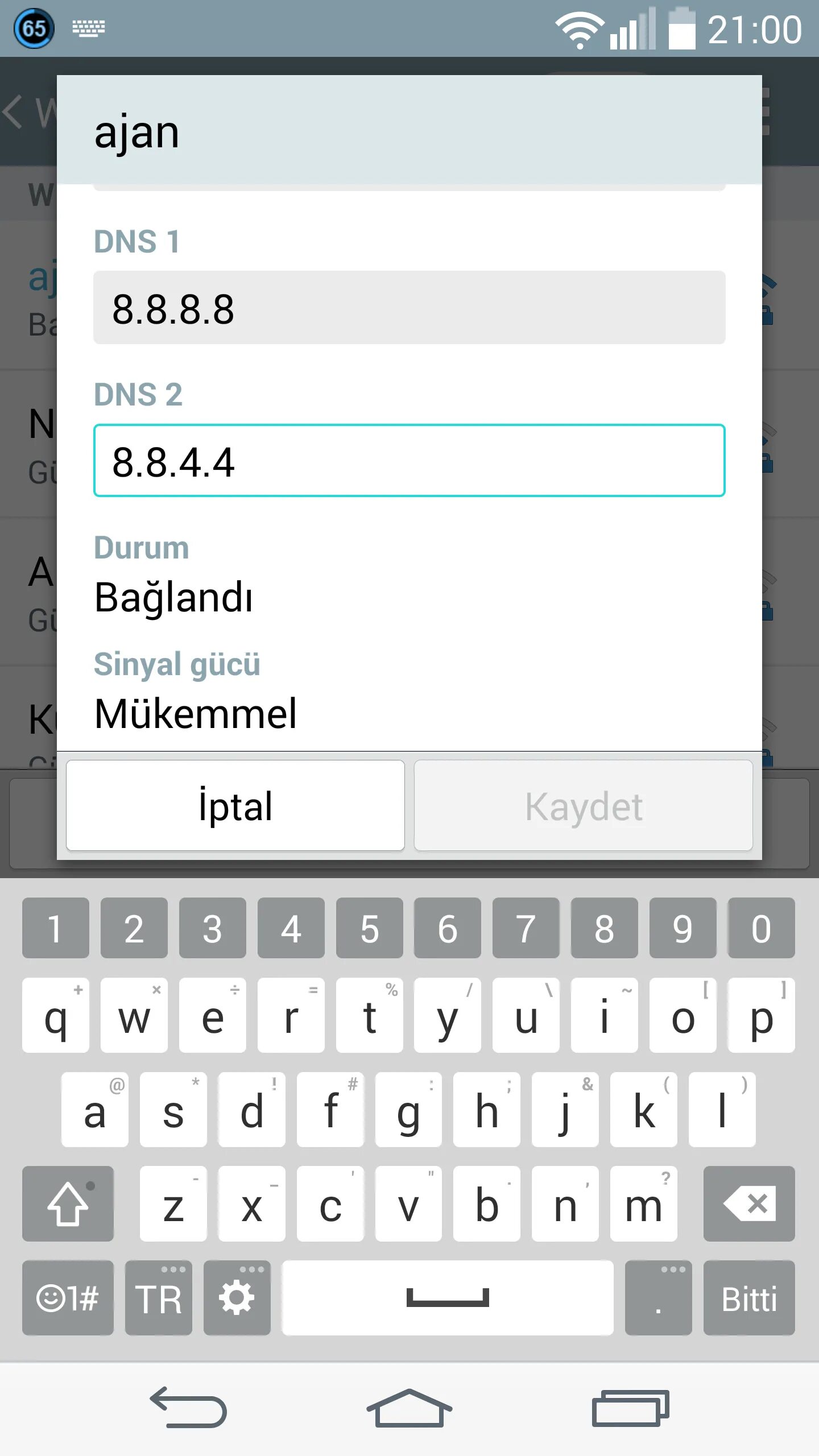
Task: Go back using the navigation bar
Action: [188, 1408]
